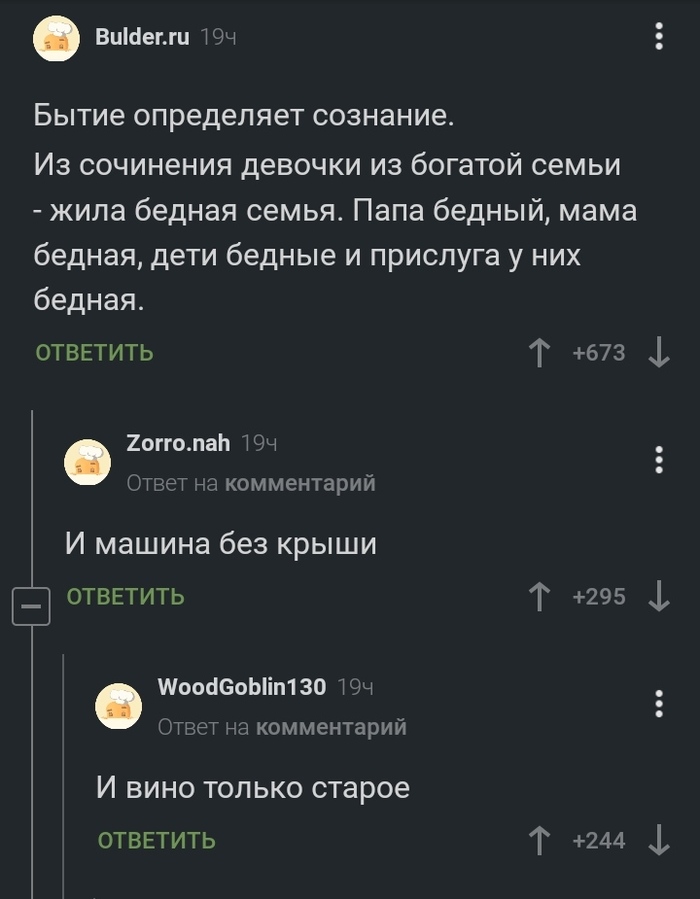The image size is (700, 899).
Task: Open Zorro.nah's profile
Action: click(178, 442)
